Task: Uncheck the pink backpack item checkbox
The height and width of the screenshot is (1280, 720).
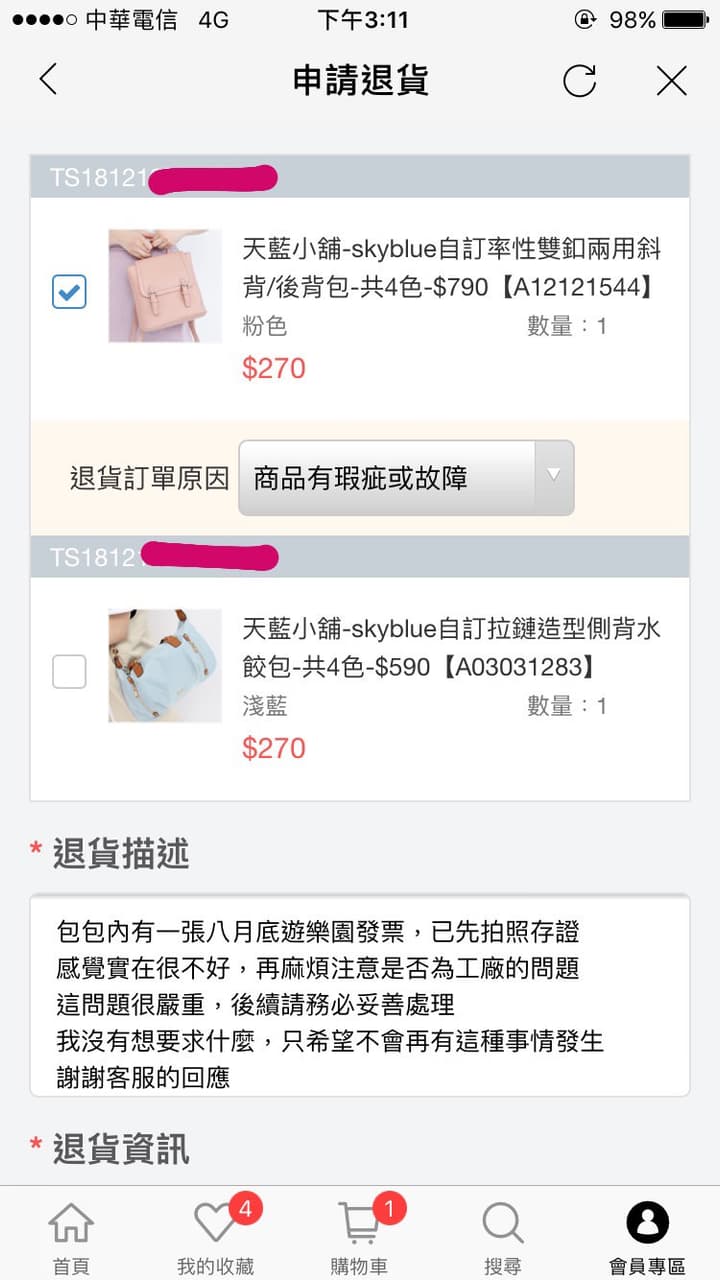Action: (x=69, y=292)
